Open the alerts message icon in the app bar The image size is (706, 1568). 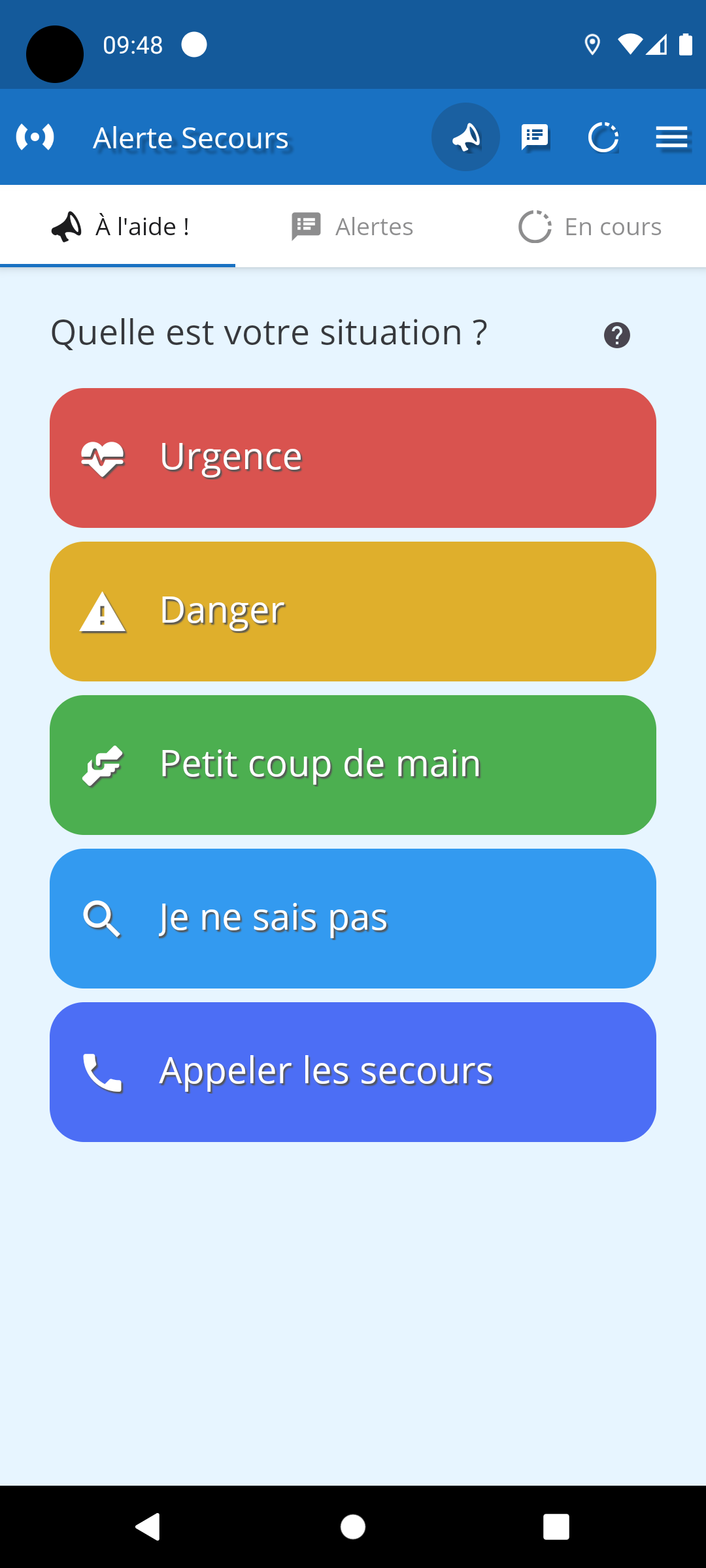tap(535, 137)
